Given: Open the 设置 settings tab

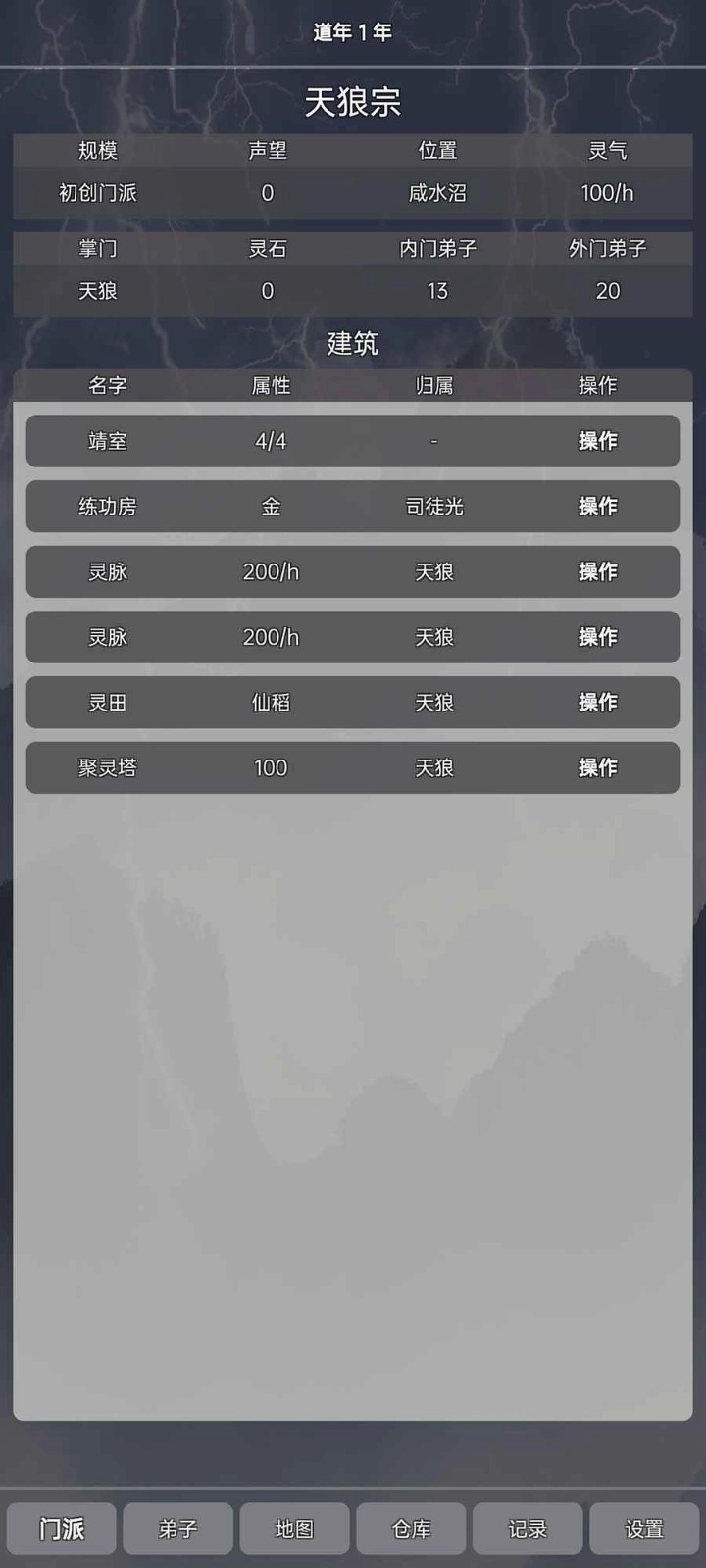Looking at the screenshot, I should coord(643,1529).
